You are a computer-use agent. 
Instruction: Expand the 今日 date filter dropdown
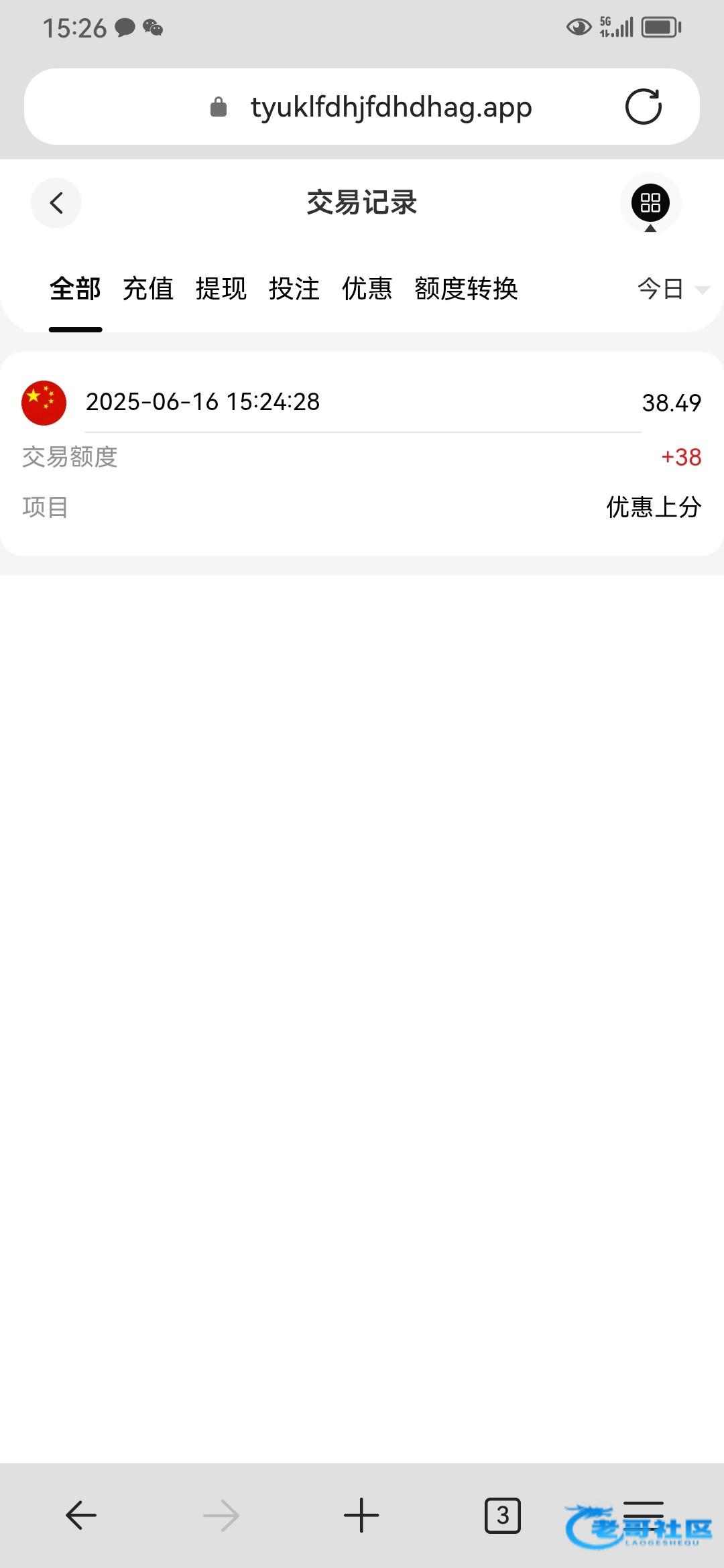(x=671, y=289)
